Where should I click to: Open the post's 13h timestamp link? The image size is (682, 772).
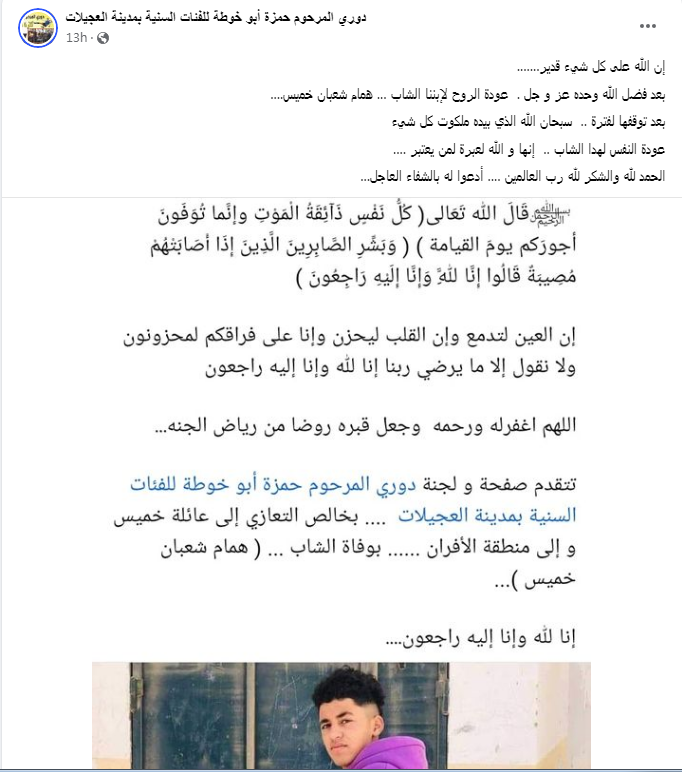click(x=75, y=37)
